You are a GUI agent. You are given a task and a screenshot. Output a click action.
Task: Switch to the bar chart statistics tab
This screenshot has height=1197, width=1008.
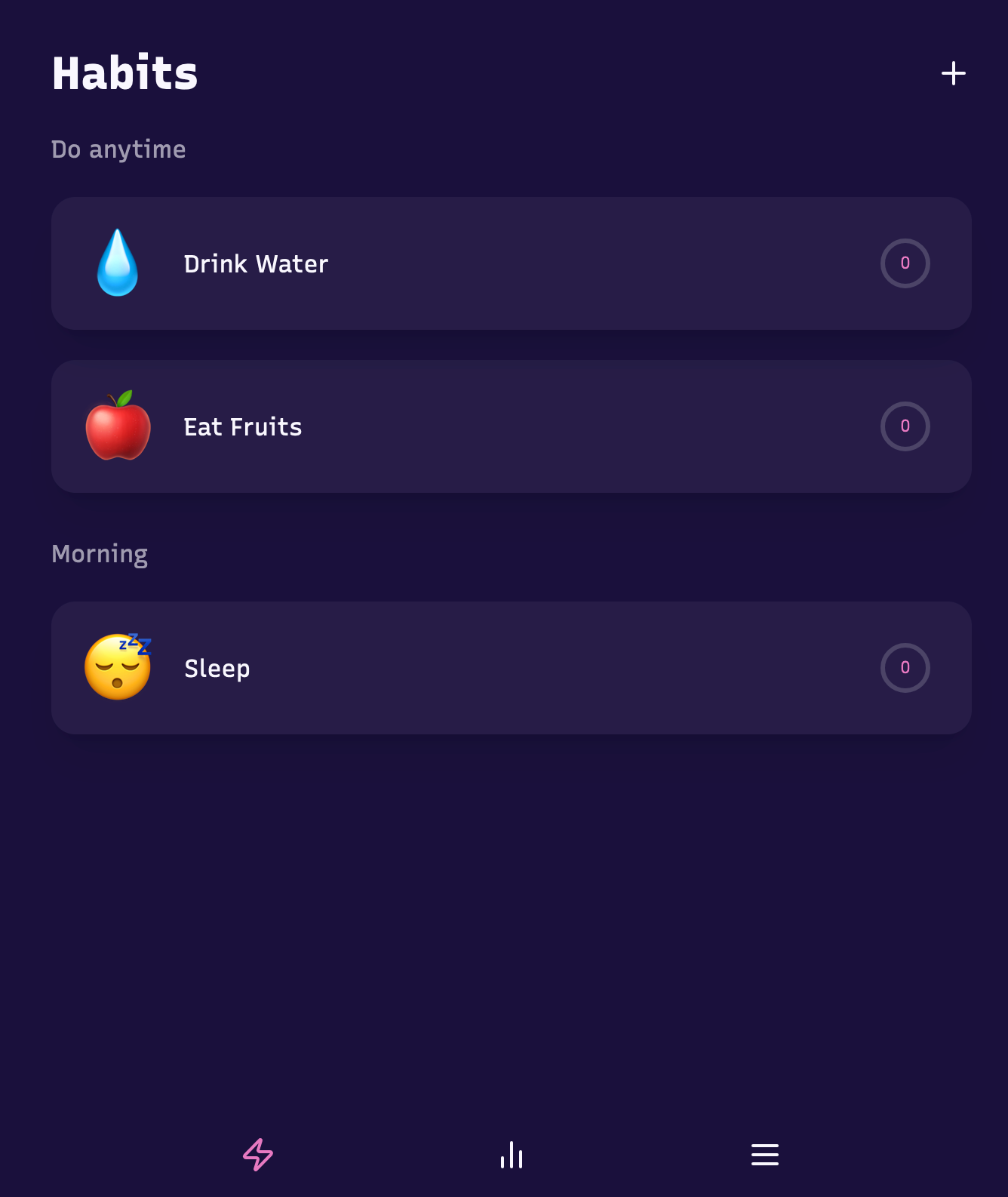[x=512, y=1155]
